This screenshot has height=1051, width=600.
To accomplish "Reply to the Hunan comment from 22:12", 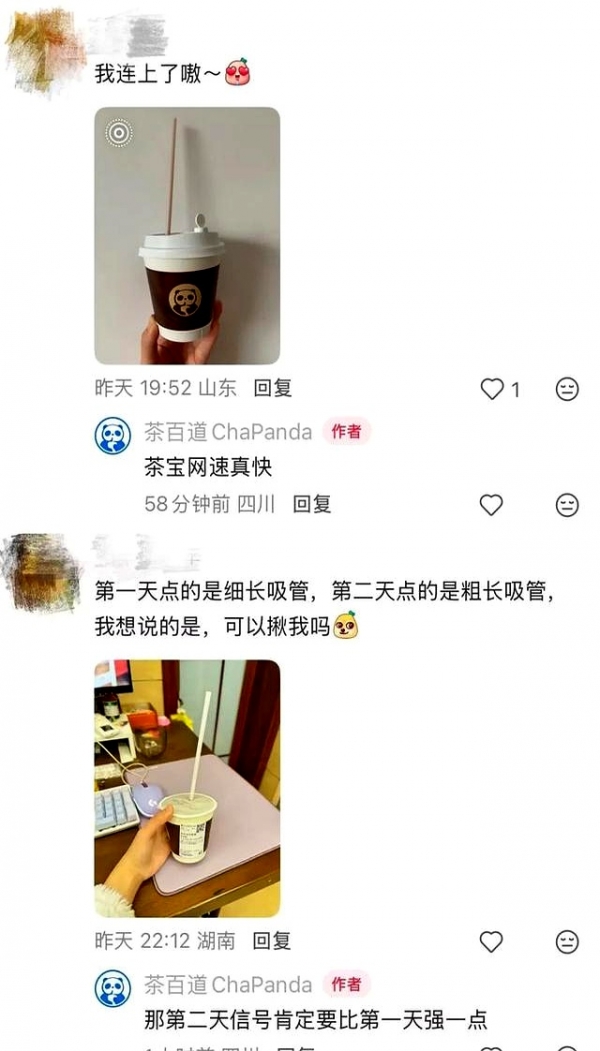I will click(x=271, y=940).
